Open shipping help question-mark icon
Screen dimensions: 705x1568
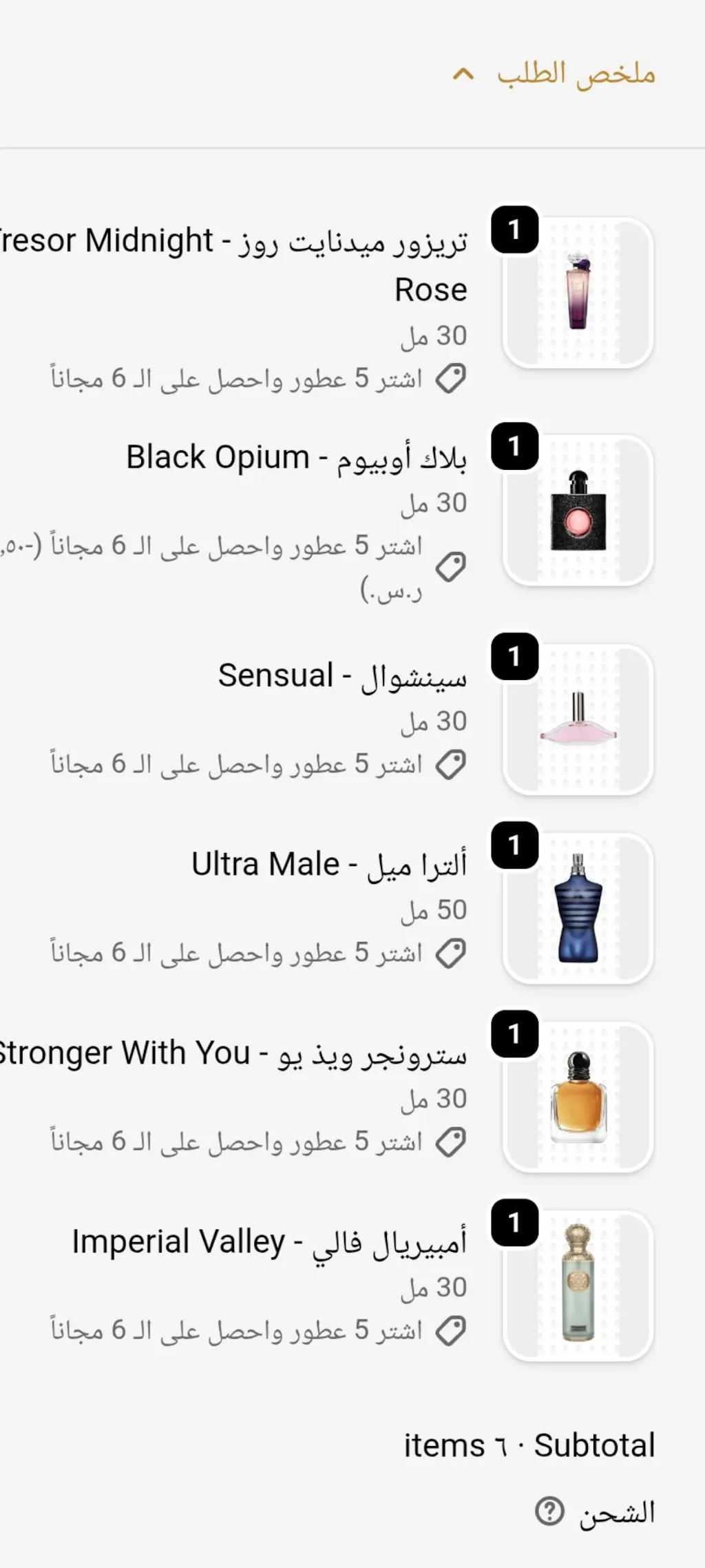[x=549, y=1512]
